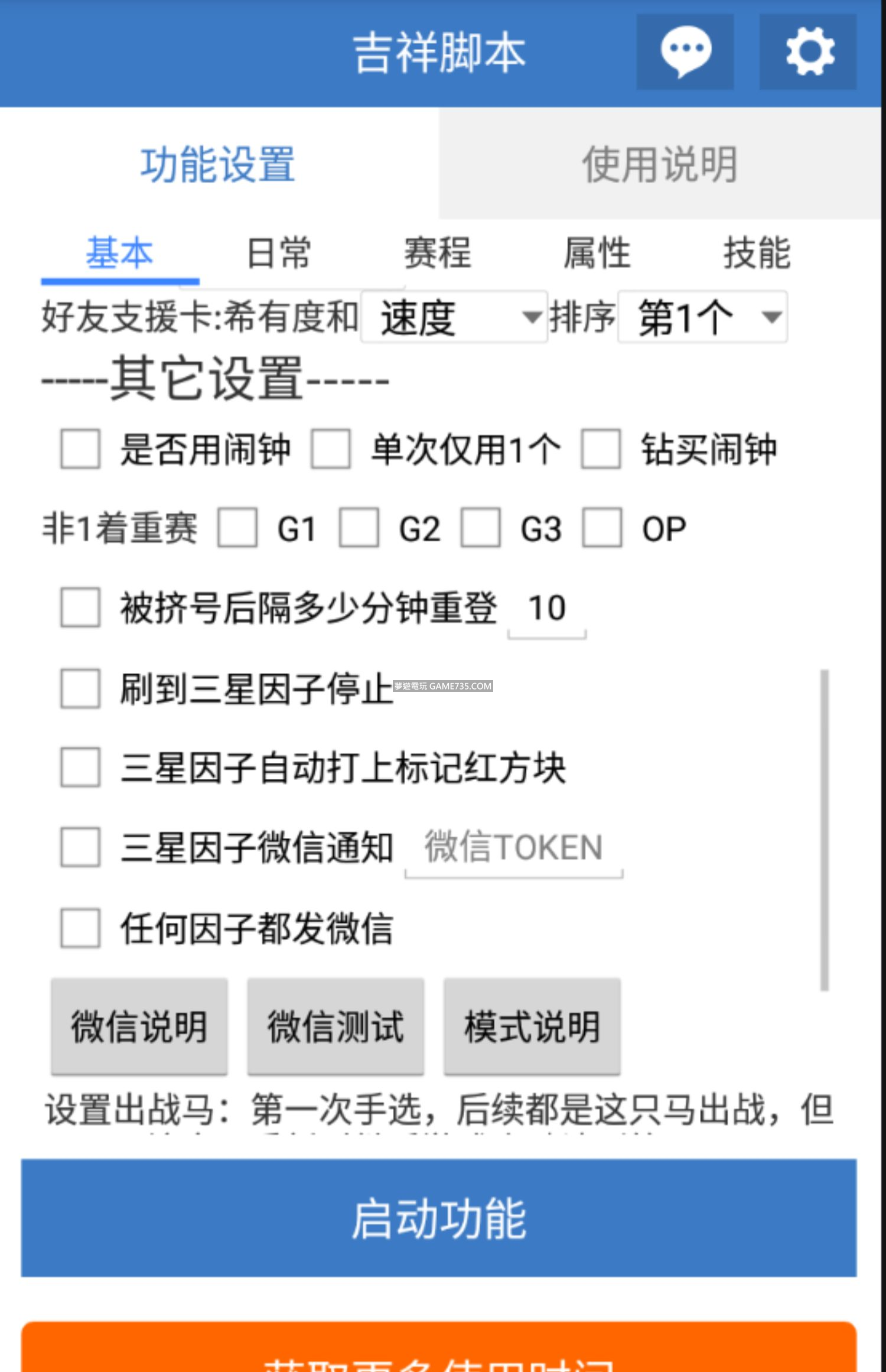Viewport: 886px width, 1372px height.
Task: Start the script with 启动功能
Action: coord(439,1218)
